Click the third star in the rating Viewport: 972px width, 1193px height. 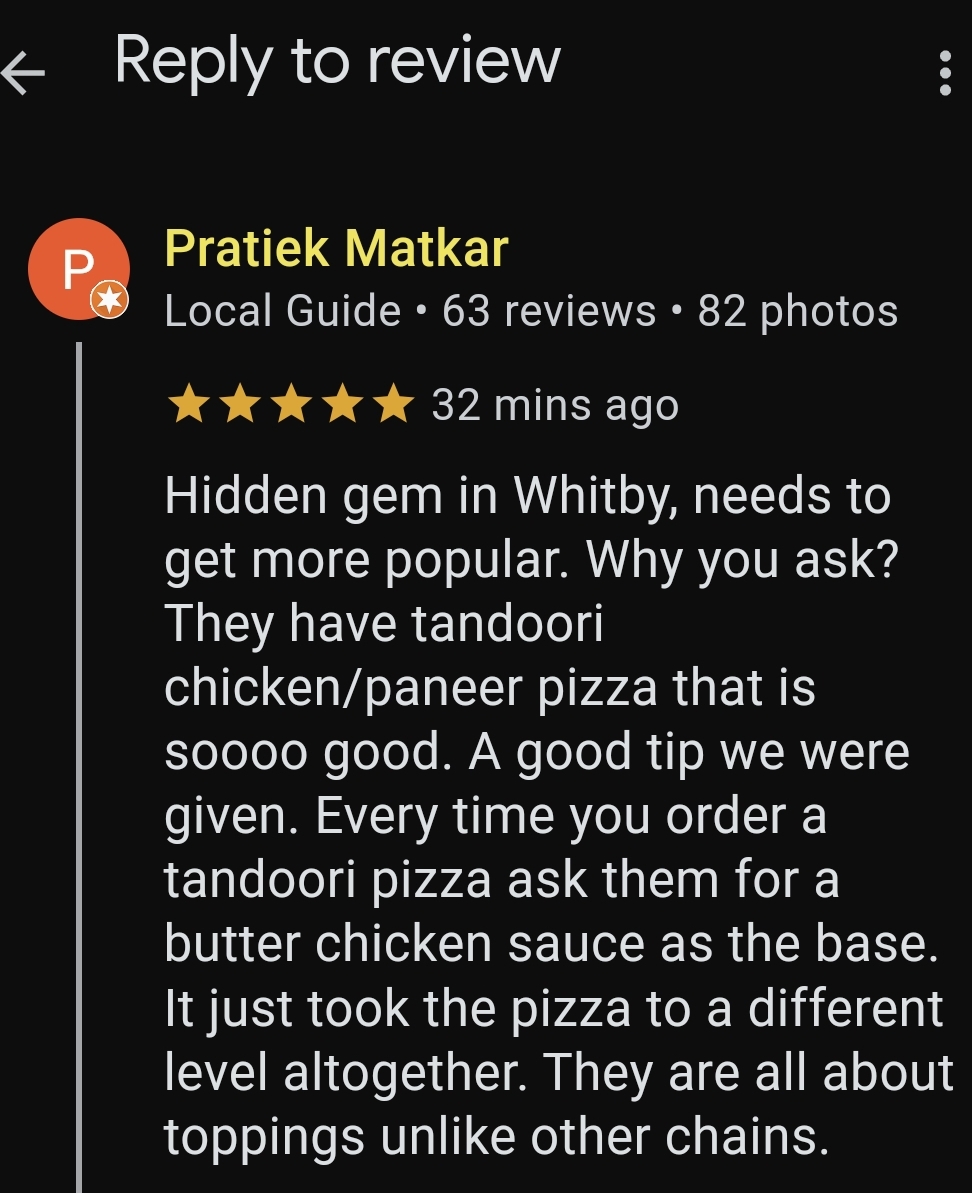(x=292, y=404)
